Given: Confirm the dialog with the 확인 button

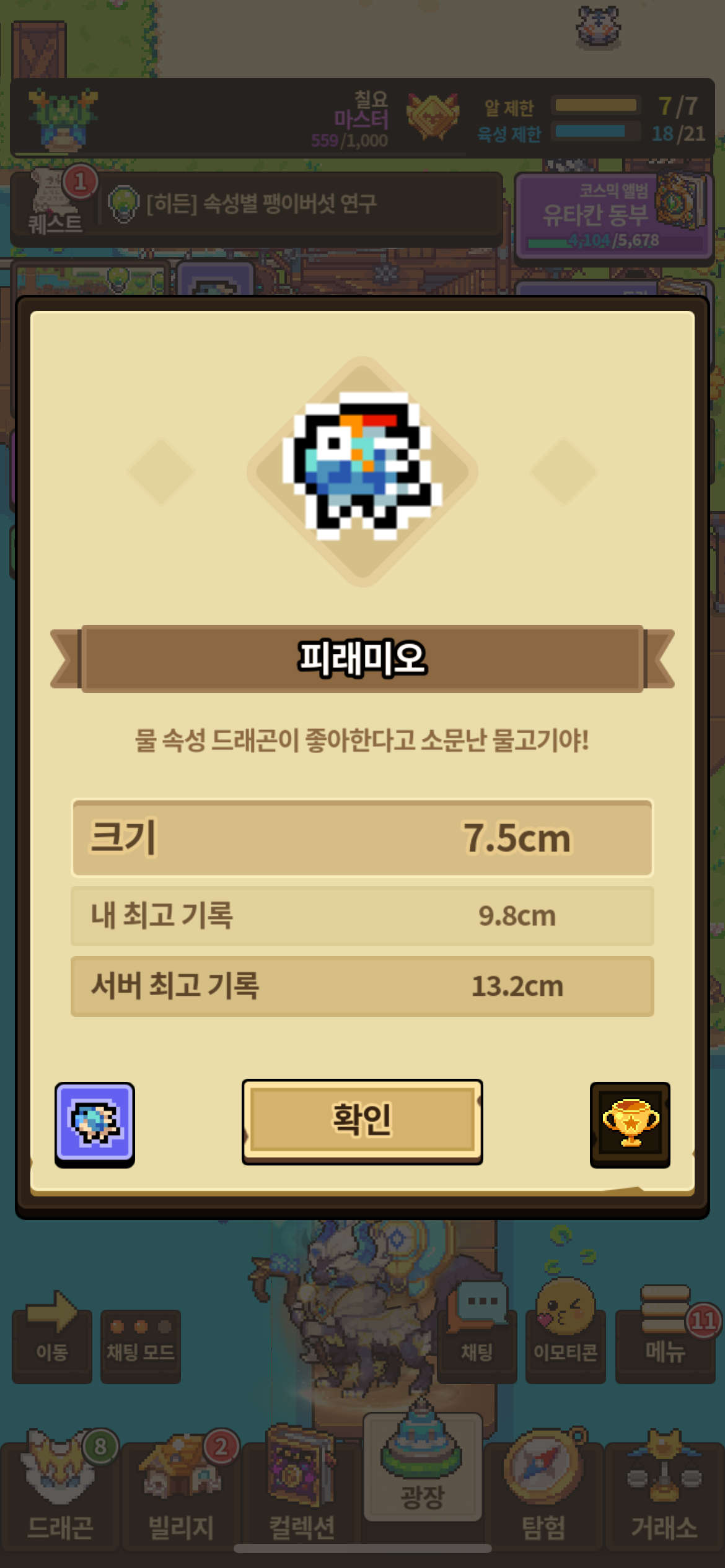Looking at the screenshot, I should pyautogui.click(x=362, y=1121).
